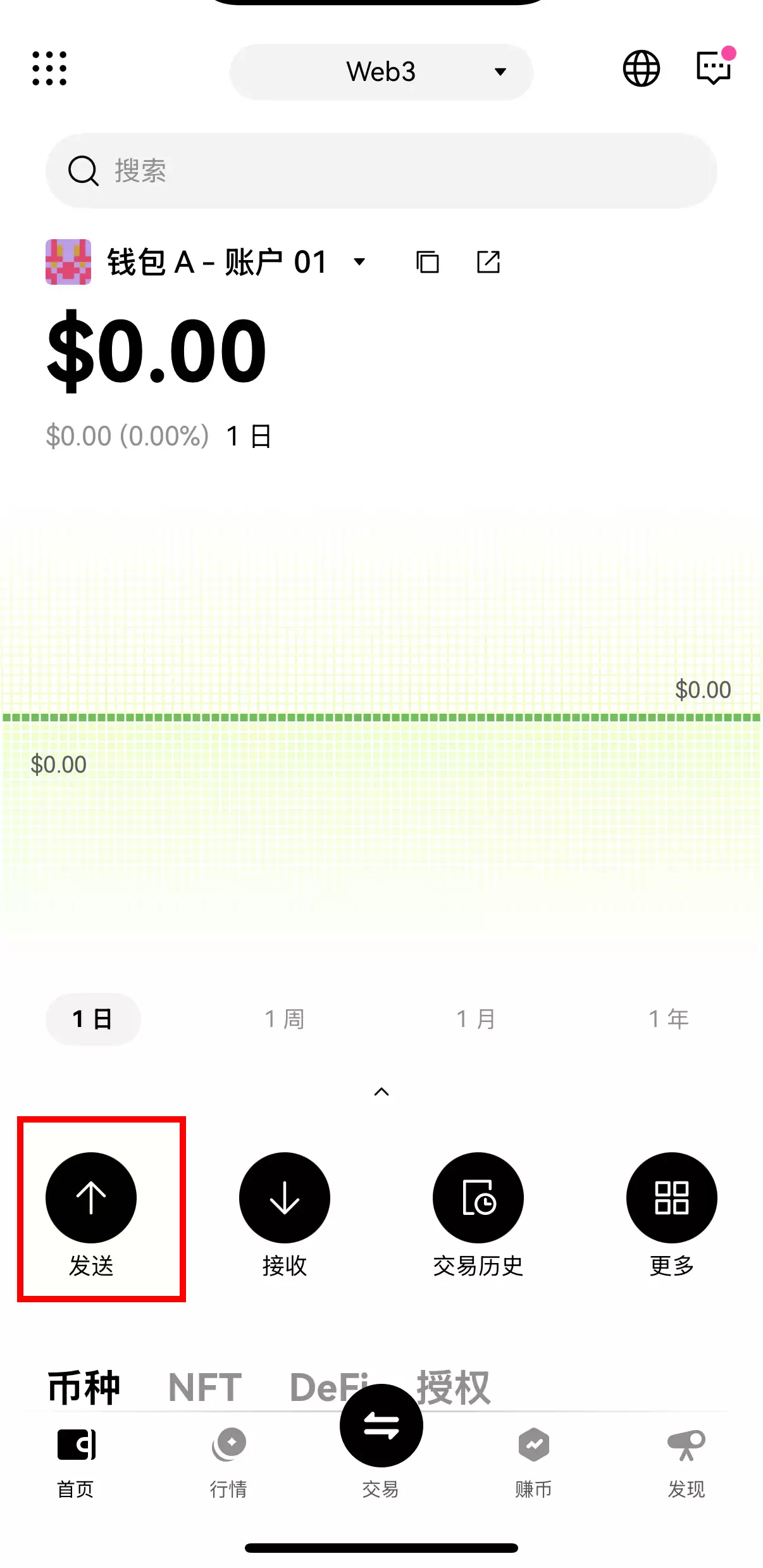Open transaction history 交易历史

[x=478, y=1197]
